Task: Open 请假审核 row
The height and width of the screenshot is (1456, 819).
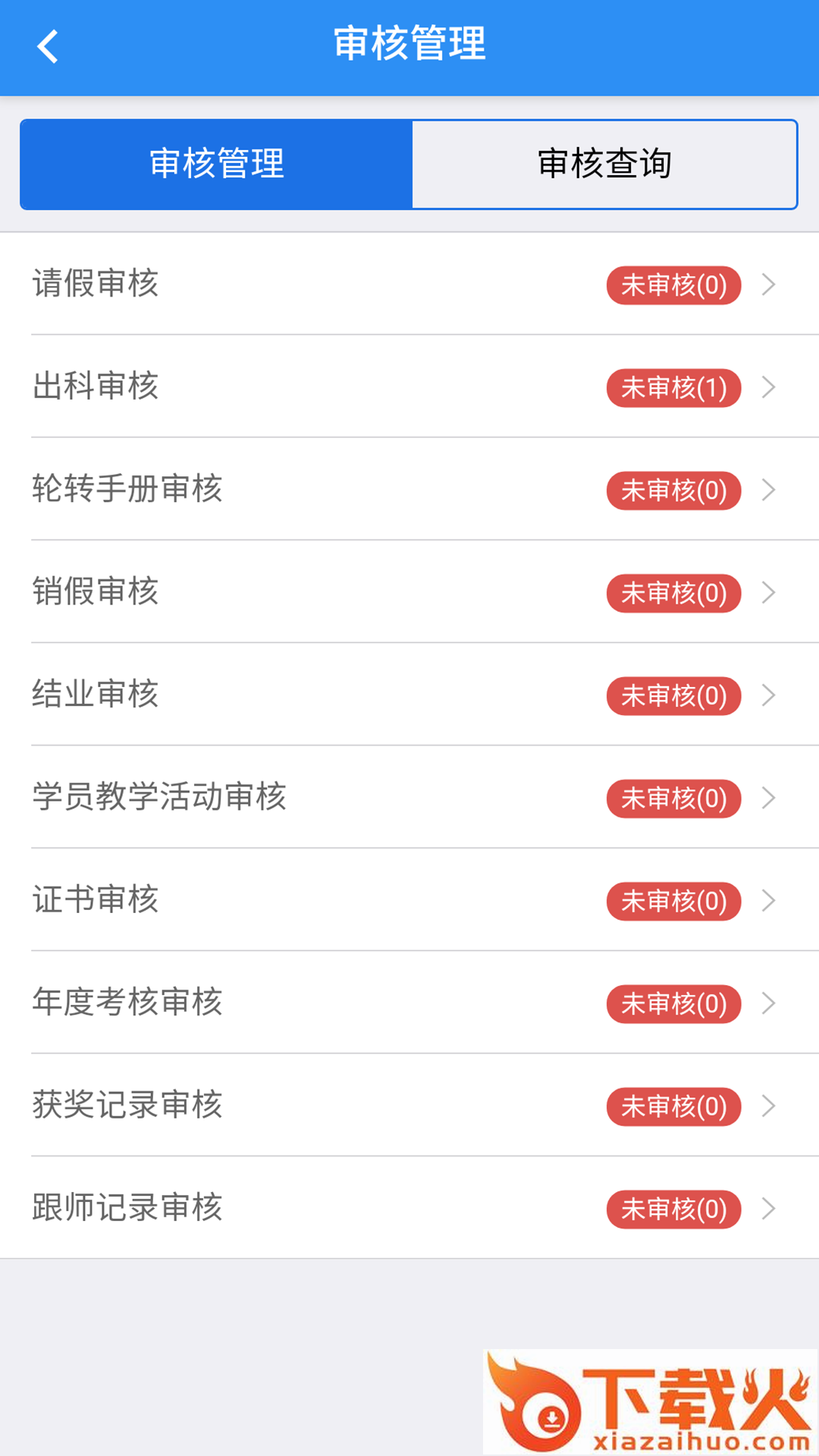Action: [x=409, y=284]
